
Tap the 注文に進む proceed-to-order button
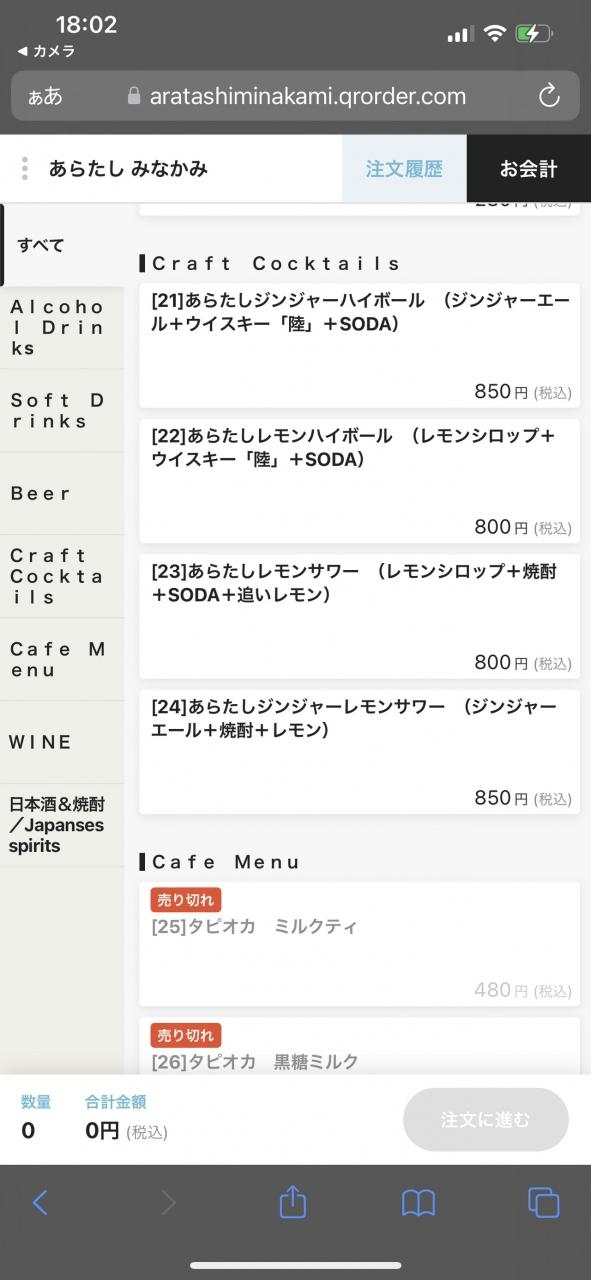coord(486,1120)
